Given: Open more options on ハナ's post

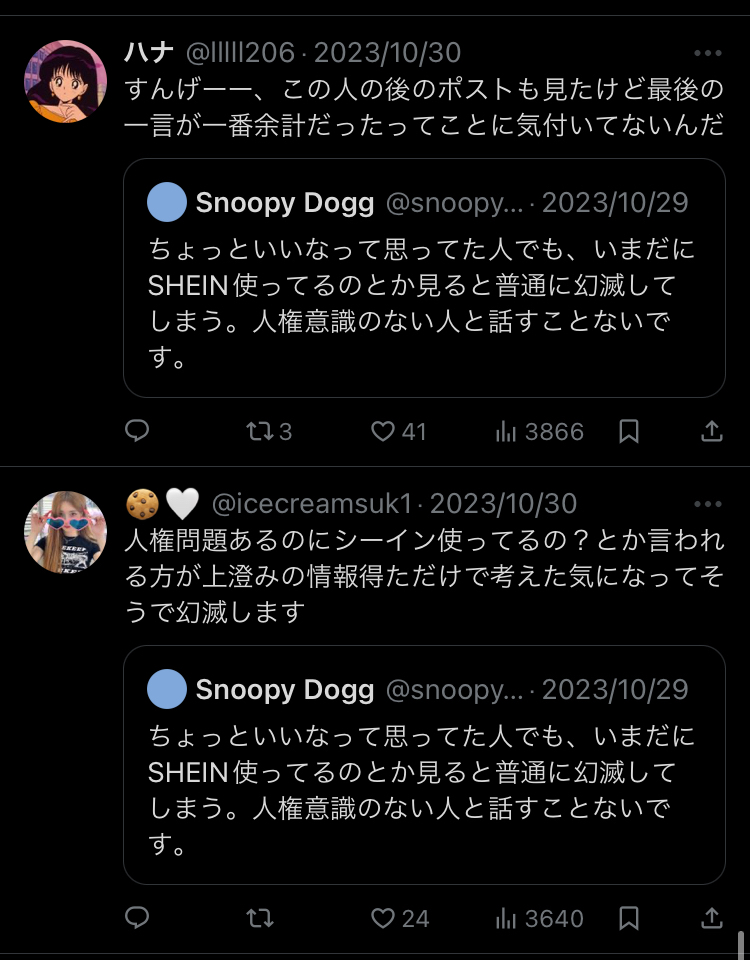Looking at the screenshot, I should [707, 53].
